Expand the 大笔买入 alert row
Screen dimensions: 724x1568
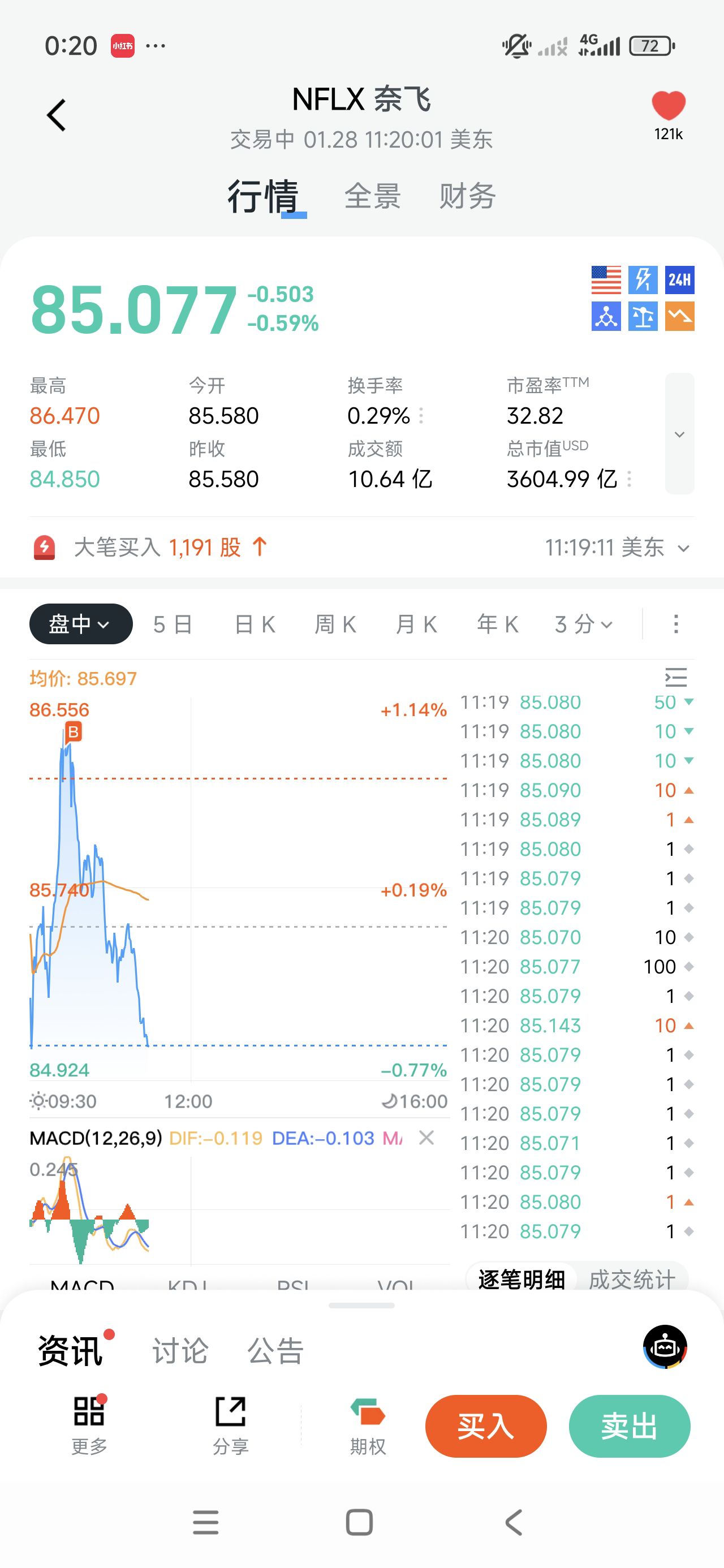tap(683, 548)
